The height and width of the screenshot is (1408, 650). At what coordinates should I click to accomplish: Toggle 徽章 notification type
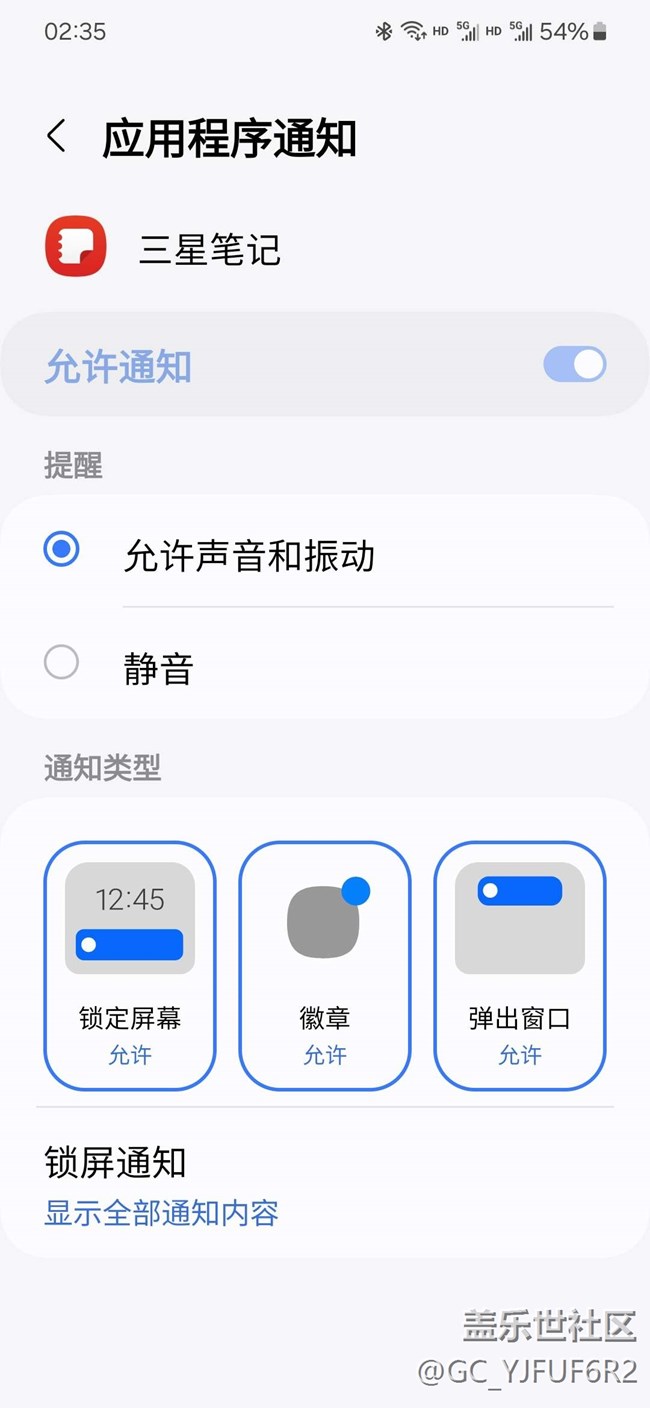(x=325, y=965)
